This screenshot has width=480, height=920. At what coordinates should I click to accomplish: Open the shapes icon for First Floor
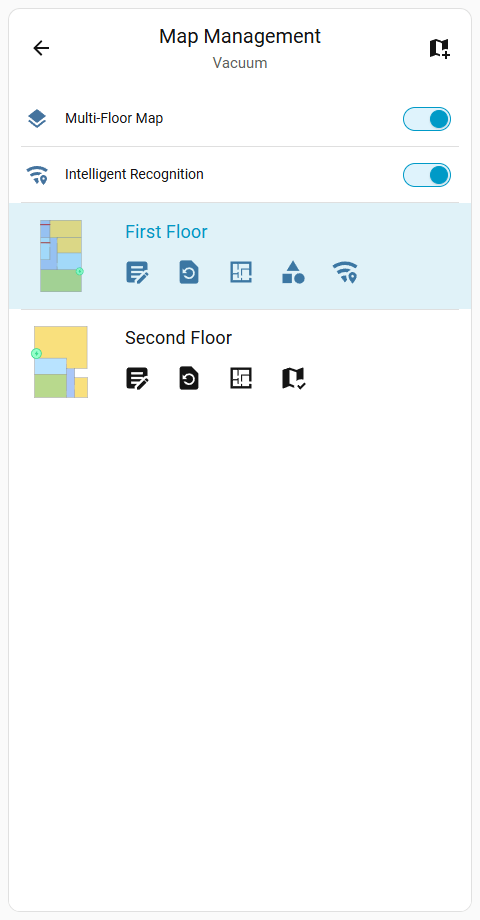(x=293, y=273)
